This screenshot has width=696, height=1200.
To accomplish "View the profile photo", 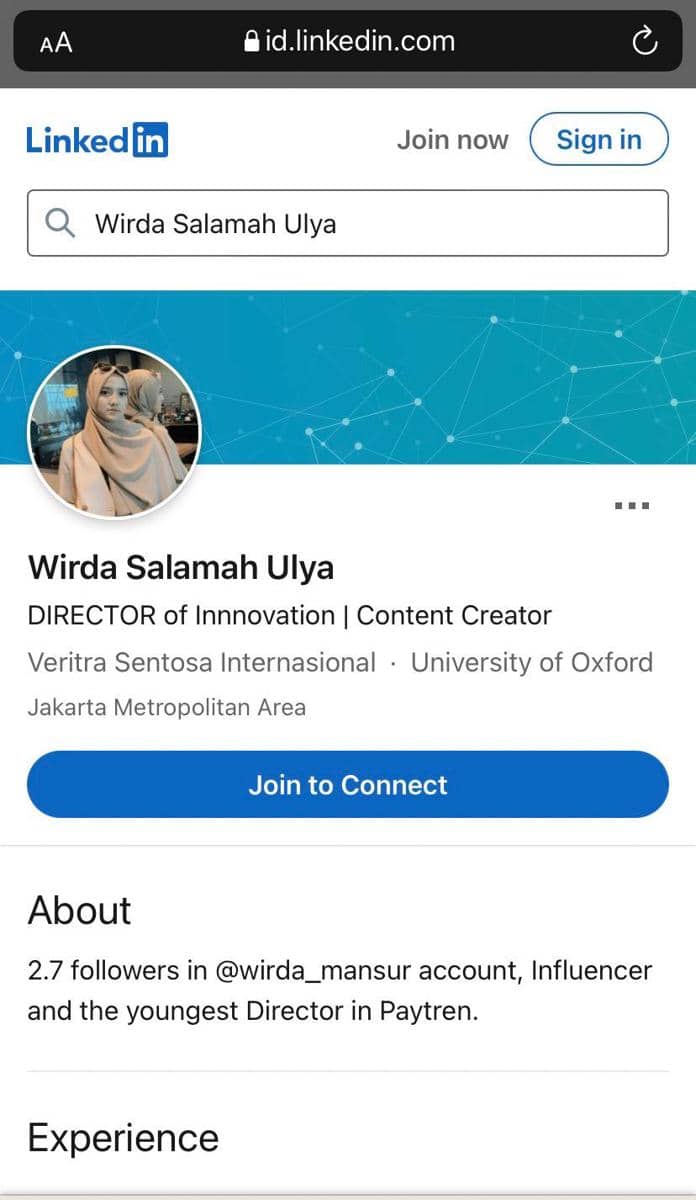I will (x=115, y=432).
